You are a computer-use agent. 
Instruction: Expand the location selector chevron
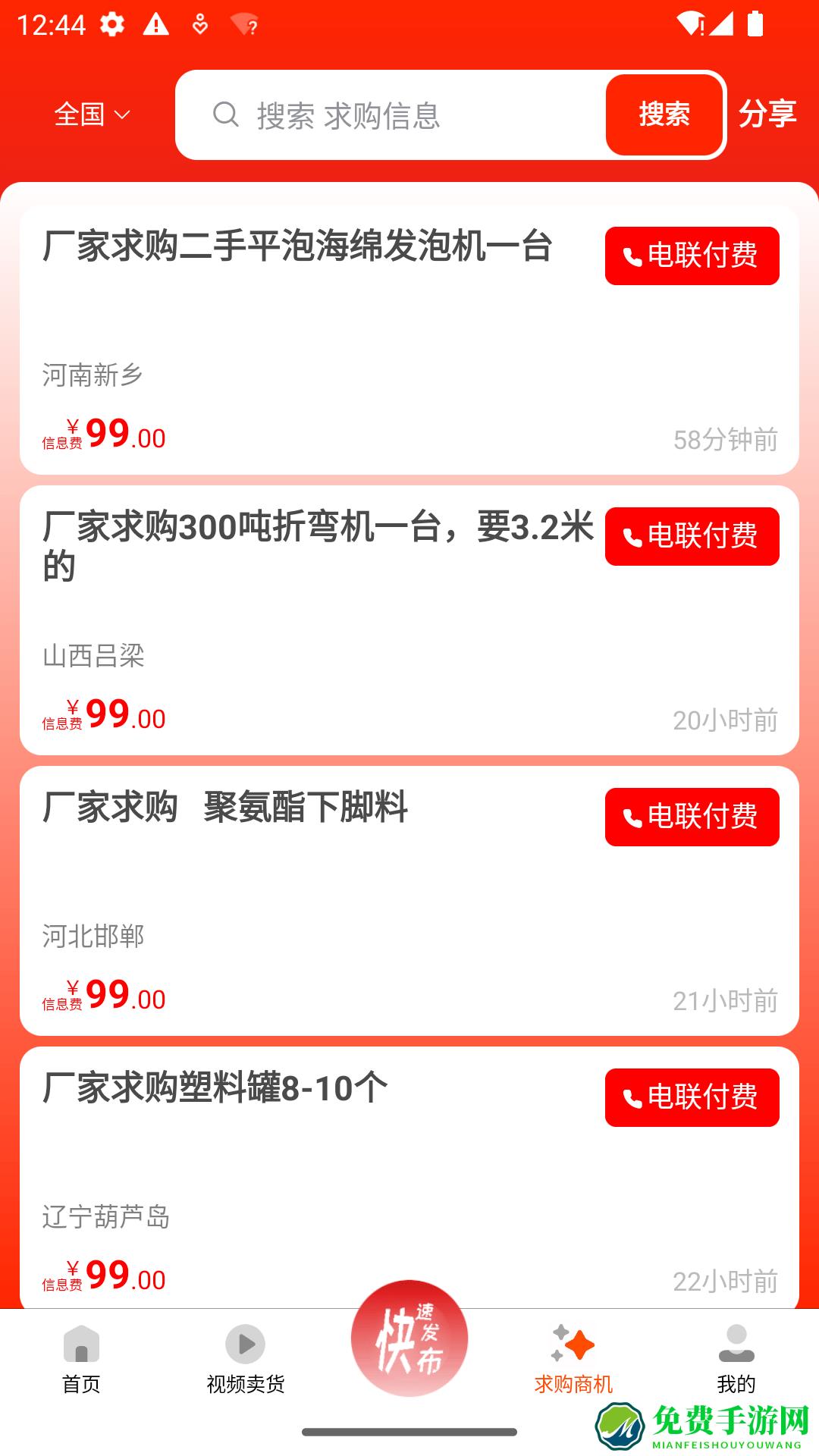(x=121, y=117)
